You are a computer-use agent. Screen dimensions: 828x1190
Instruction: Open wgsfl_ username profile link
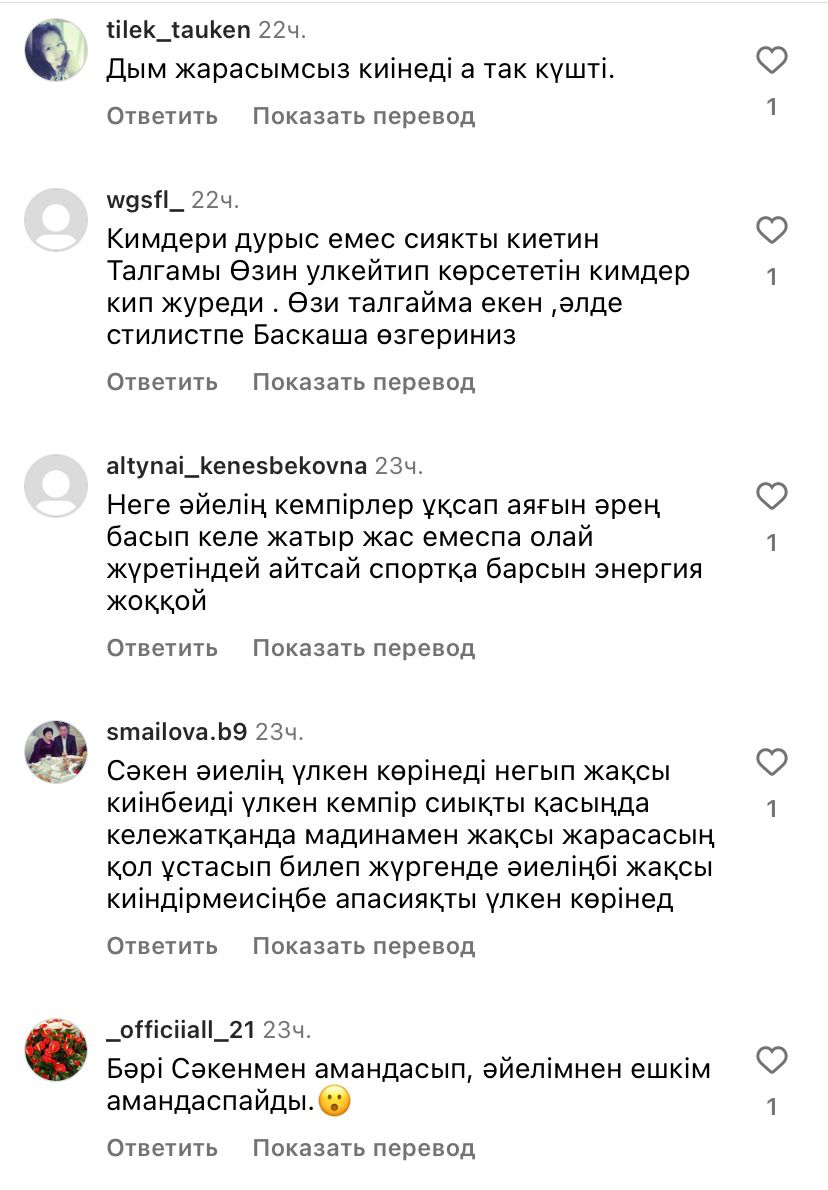click(x=145, y=200)
